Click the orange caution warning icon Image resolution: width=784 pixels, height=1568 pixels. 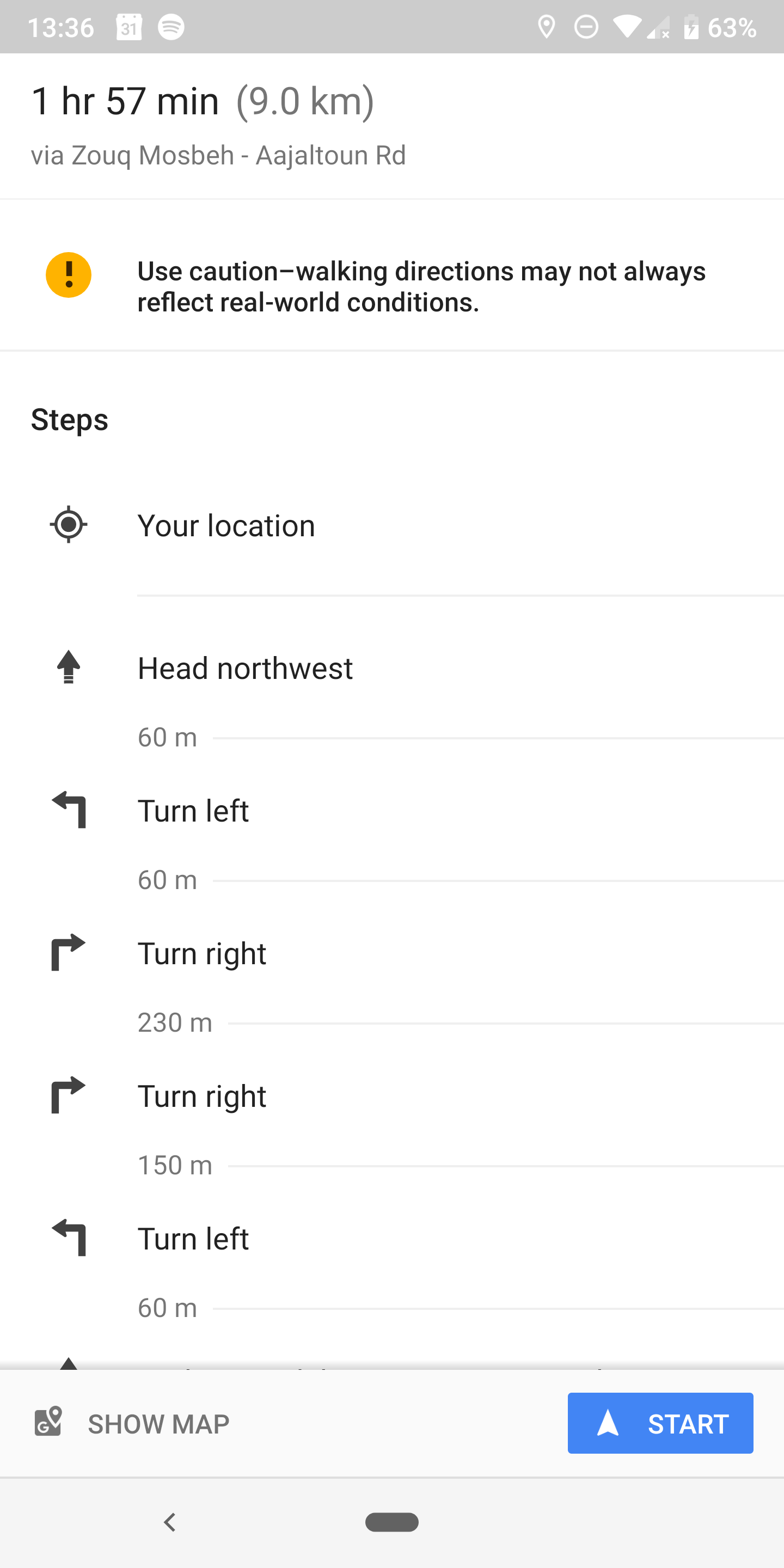pyautogui.click(x=68, y=274)
